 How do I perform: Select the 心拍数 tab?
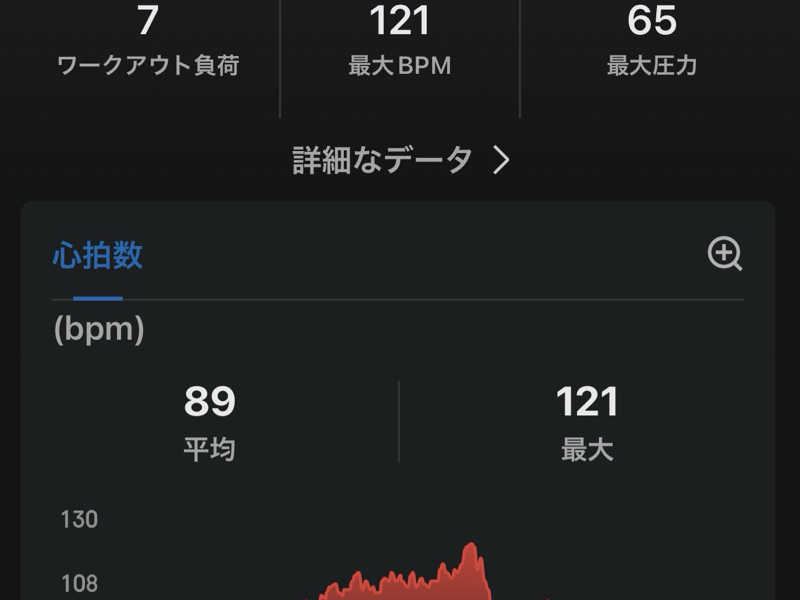[x=97, y=256]
